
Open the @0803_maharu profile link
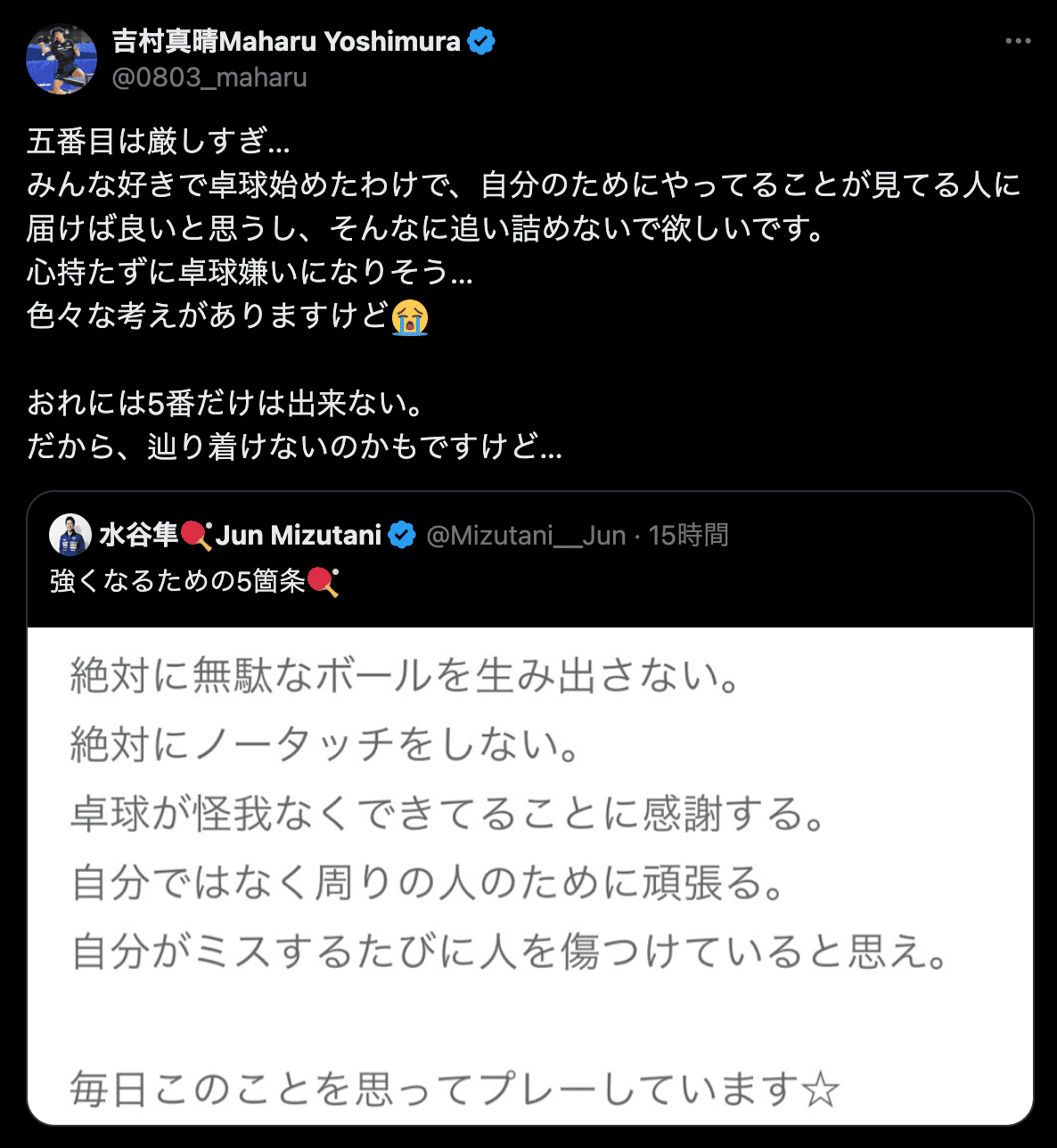pos(209,78)
